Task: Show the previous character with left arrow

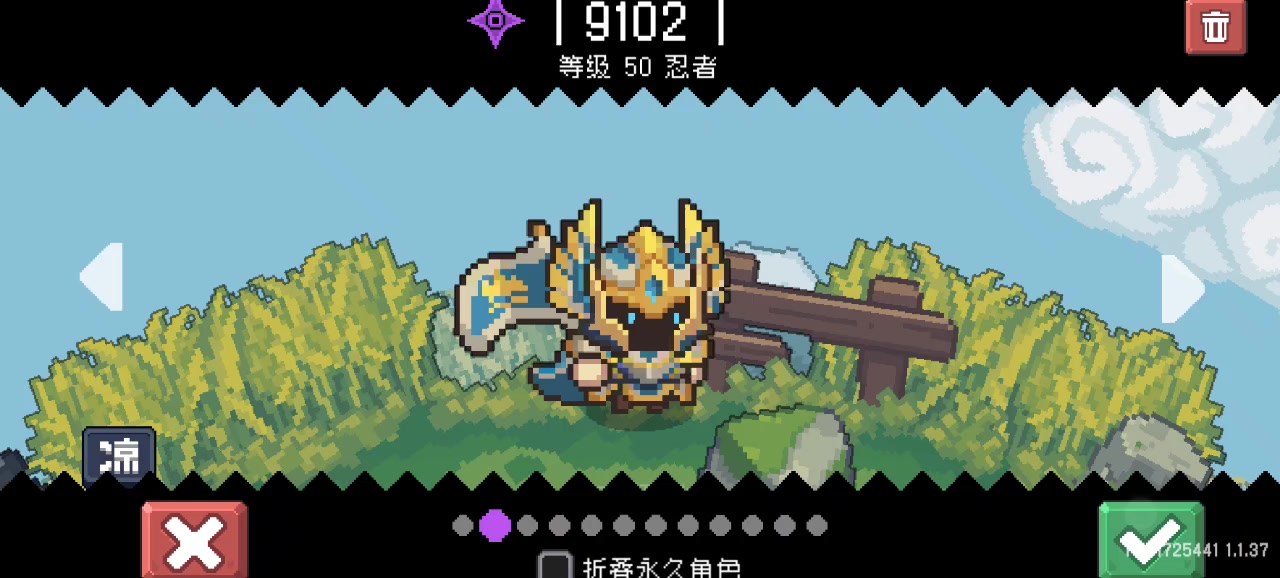Action: (x=101, y=277)
